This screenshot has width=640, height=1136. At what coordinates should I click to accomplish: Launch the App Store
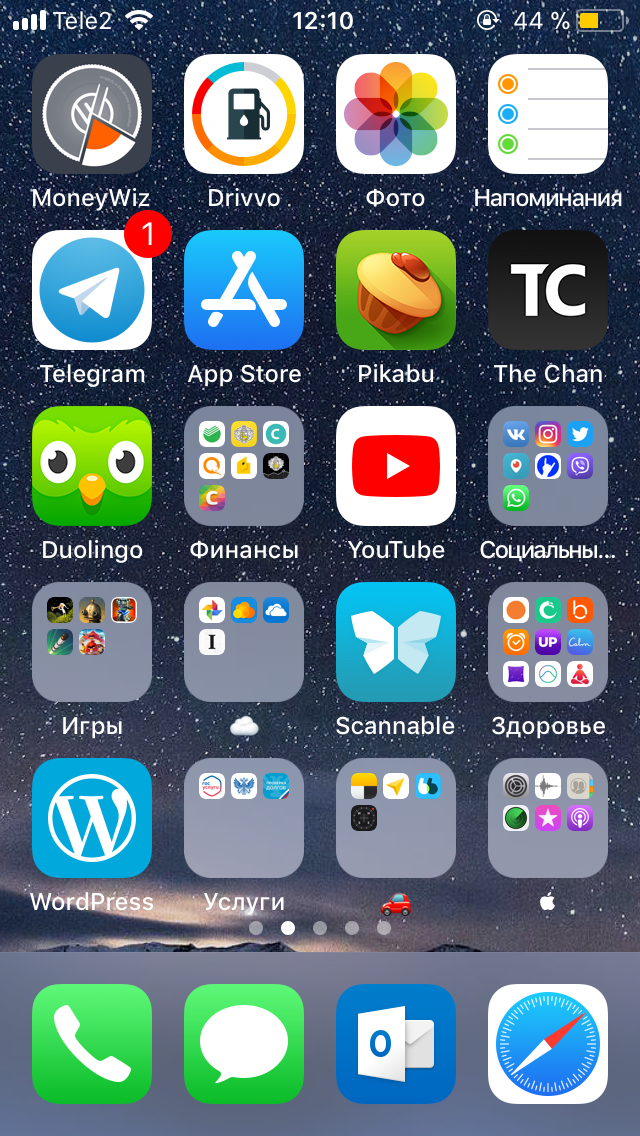coord(244,290)
